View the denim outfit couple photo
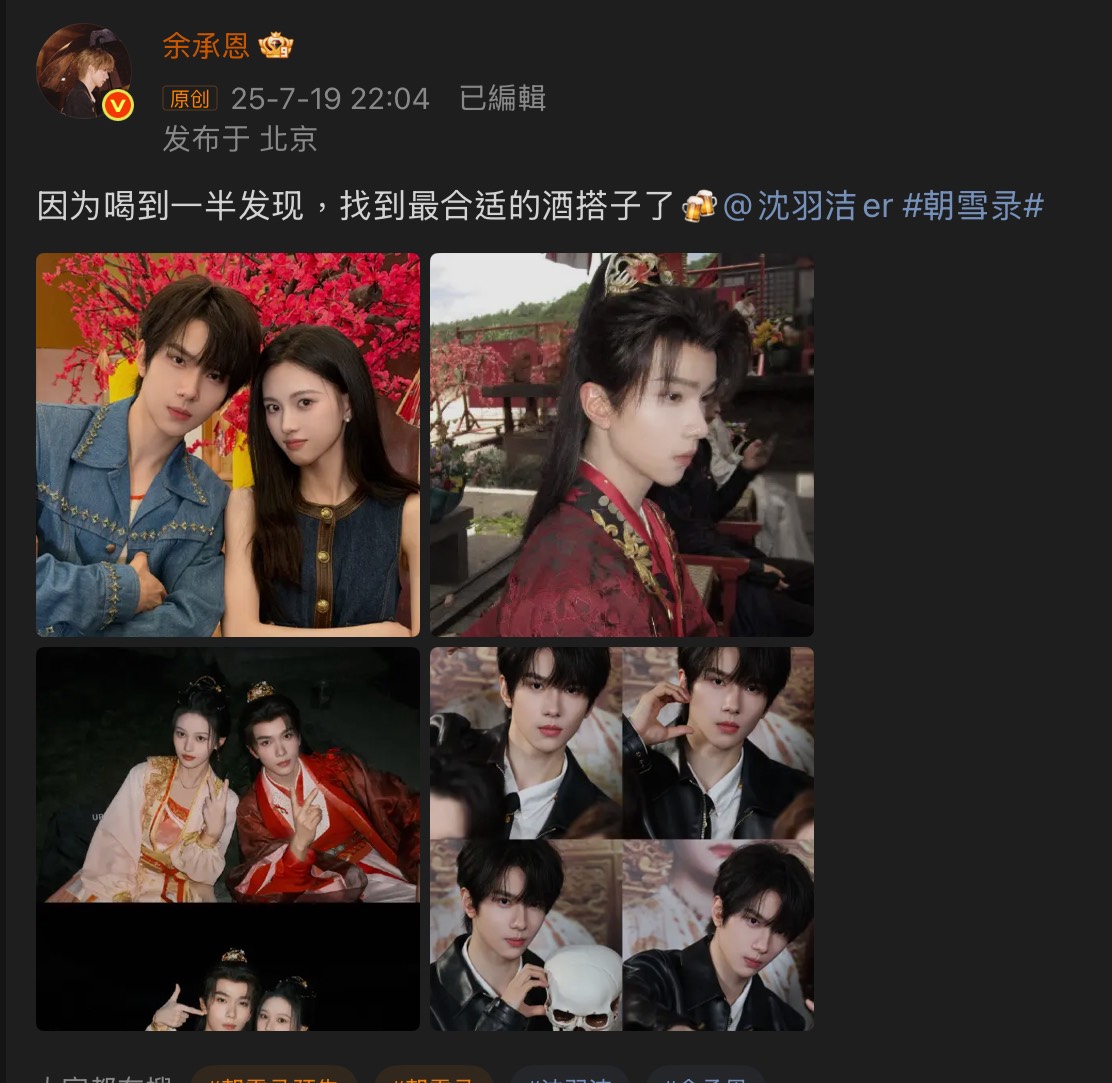1112x1083 pixels. pos(228,445)
